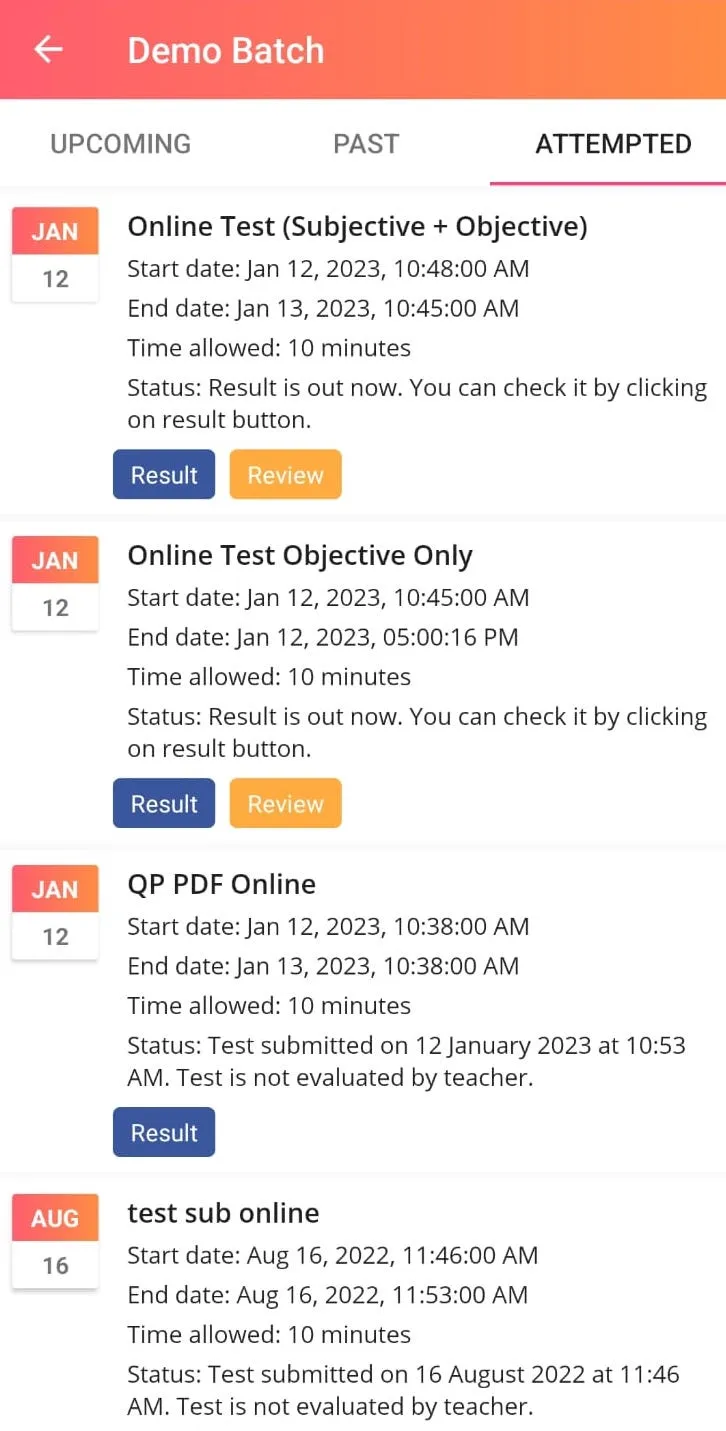Tap the Demo Batch header title

tap(225, 49)
